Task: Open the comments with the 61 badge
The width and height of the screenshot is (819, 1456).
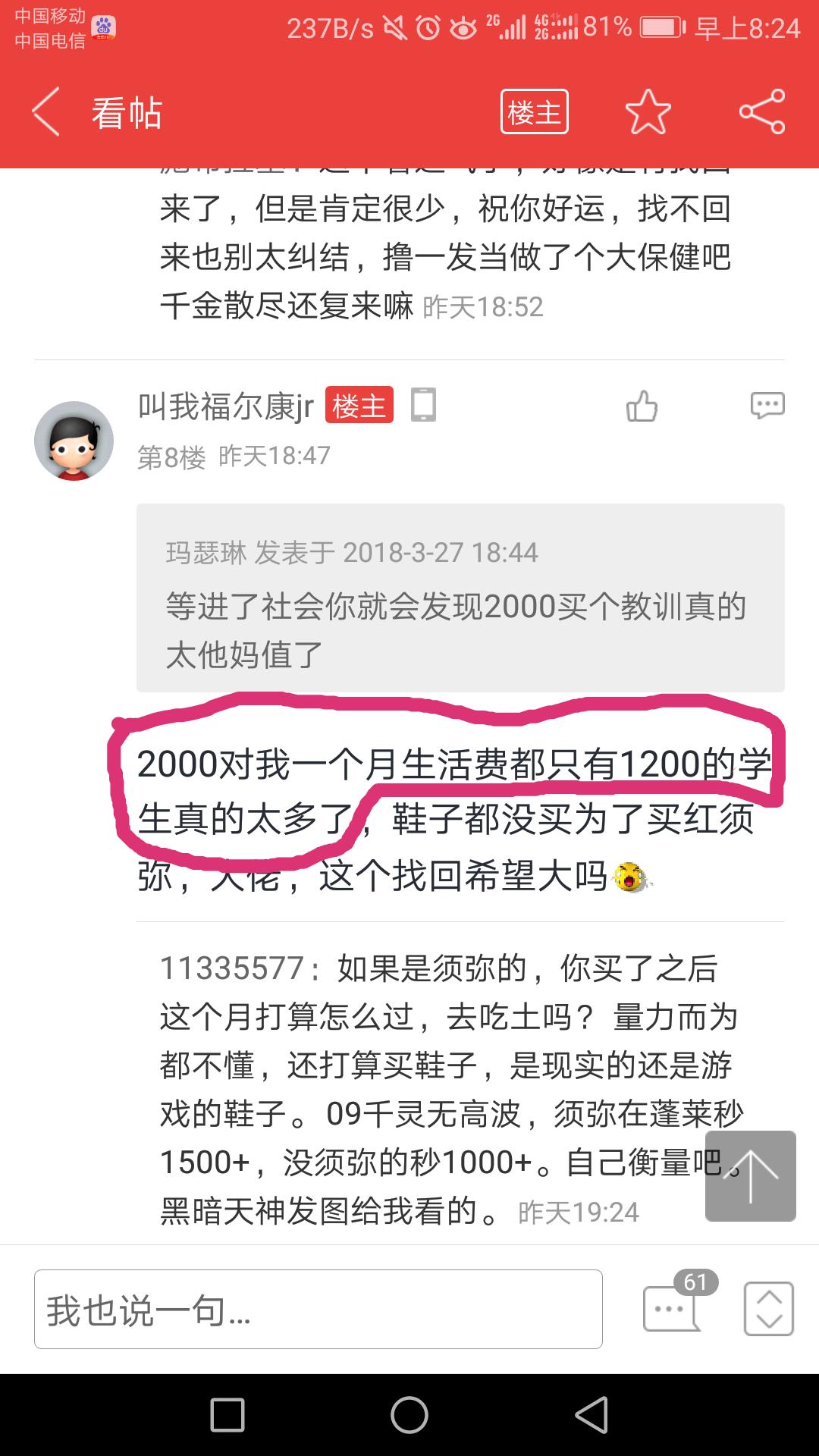Action: coord(672,1308)
